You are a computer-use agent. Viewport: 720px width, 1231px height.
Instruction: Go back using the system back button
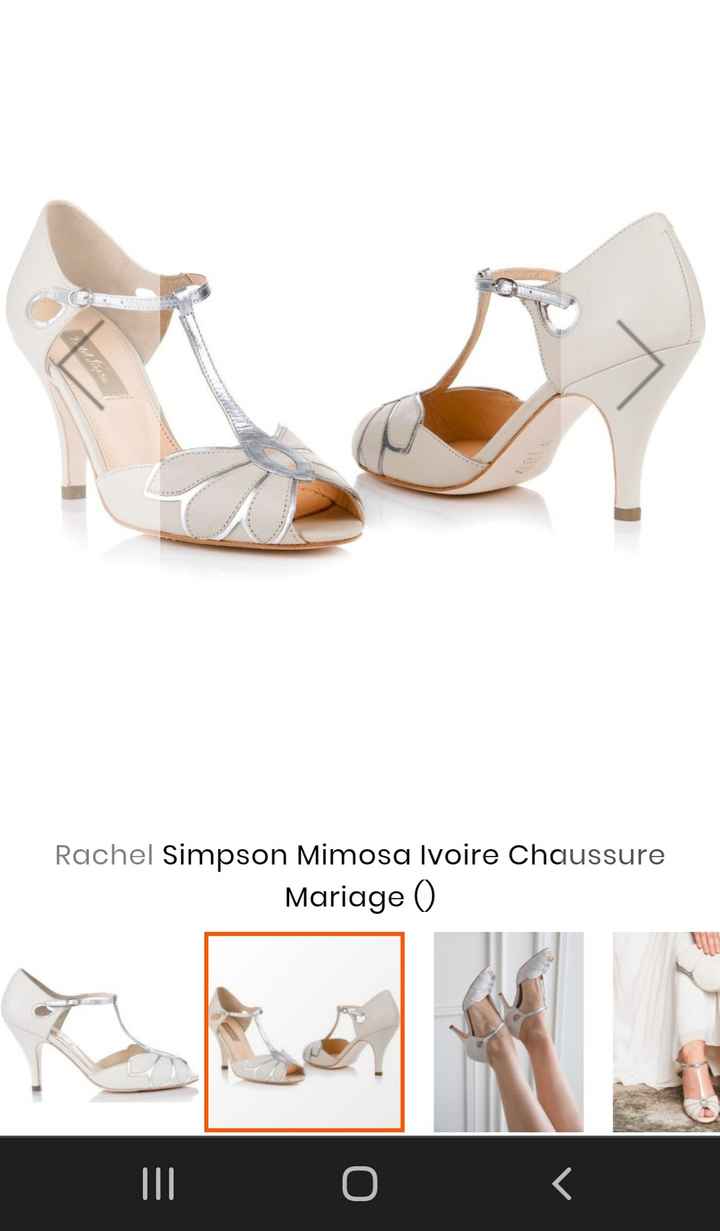pyautogui.click(x=562, y=1184)
